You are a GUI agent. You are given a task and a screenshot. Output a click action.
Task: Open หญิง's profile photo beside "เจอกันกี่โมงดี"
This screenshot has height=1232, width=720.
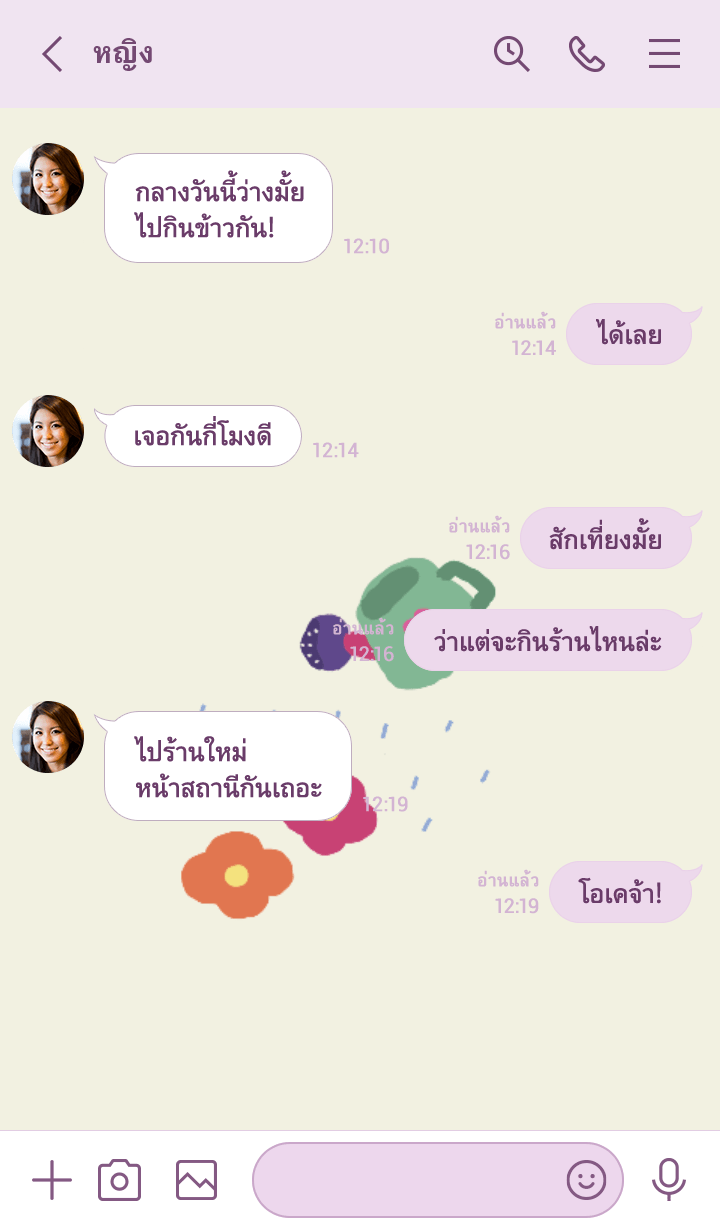pos(48,431)
